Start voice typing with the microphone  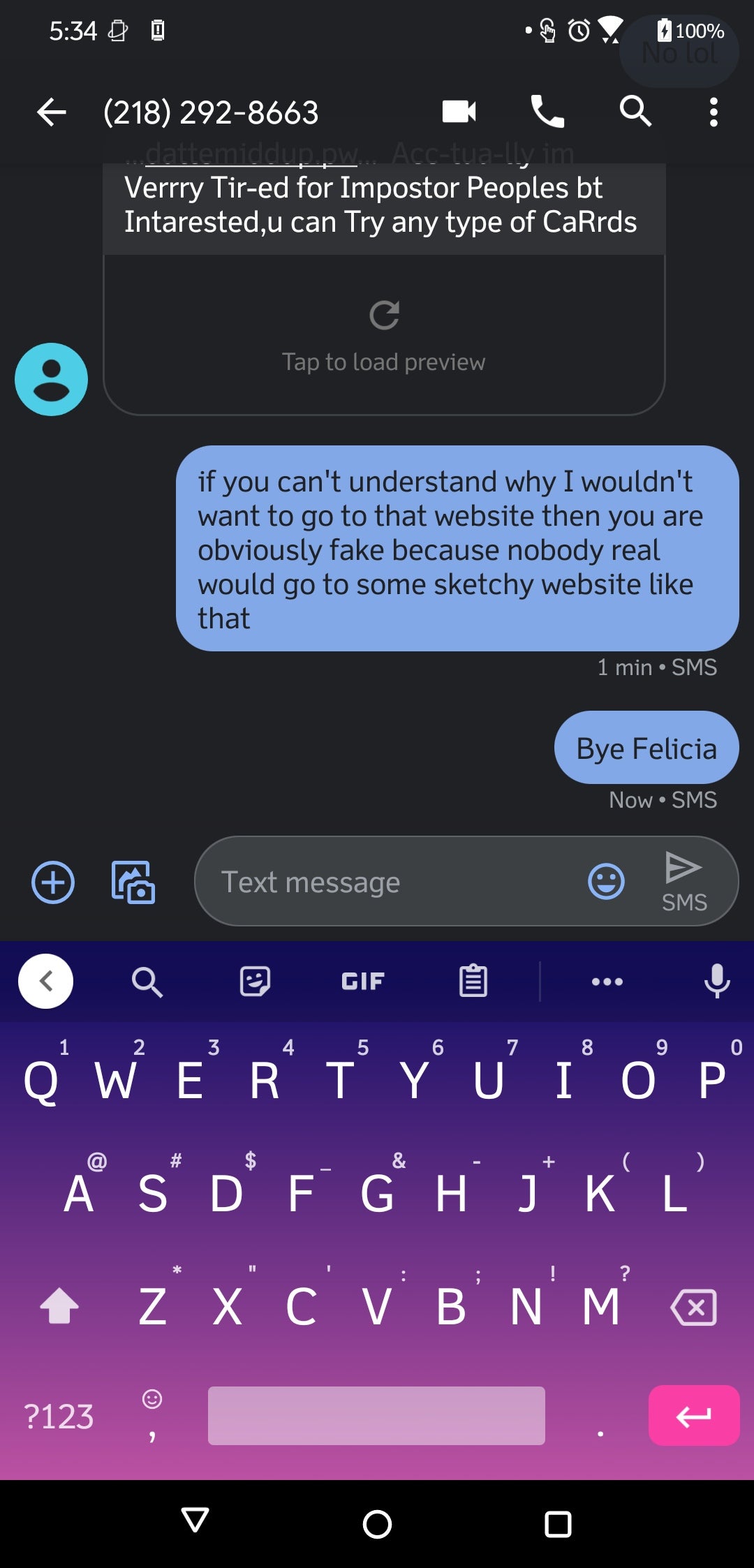[717, 982]
